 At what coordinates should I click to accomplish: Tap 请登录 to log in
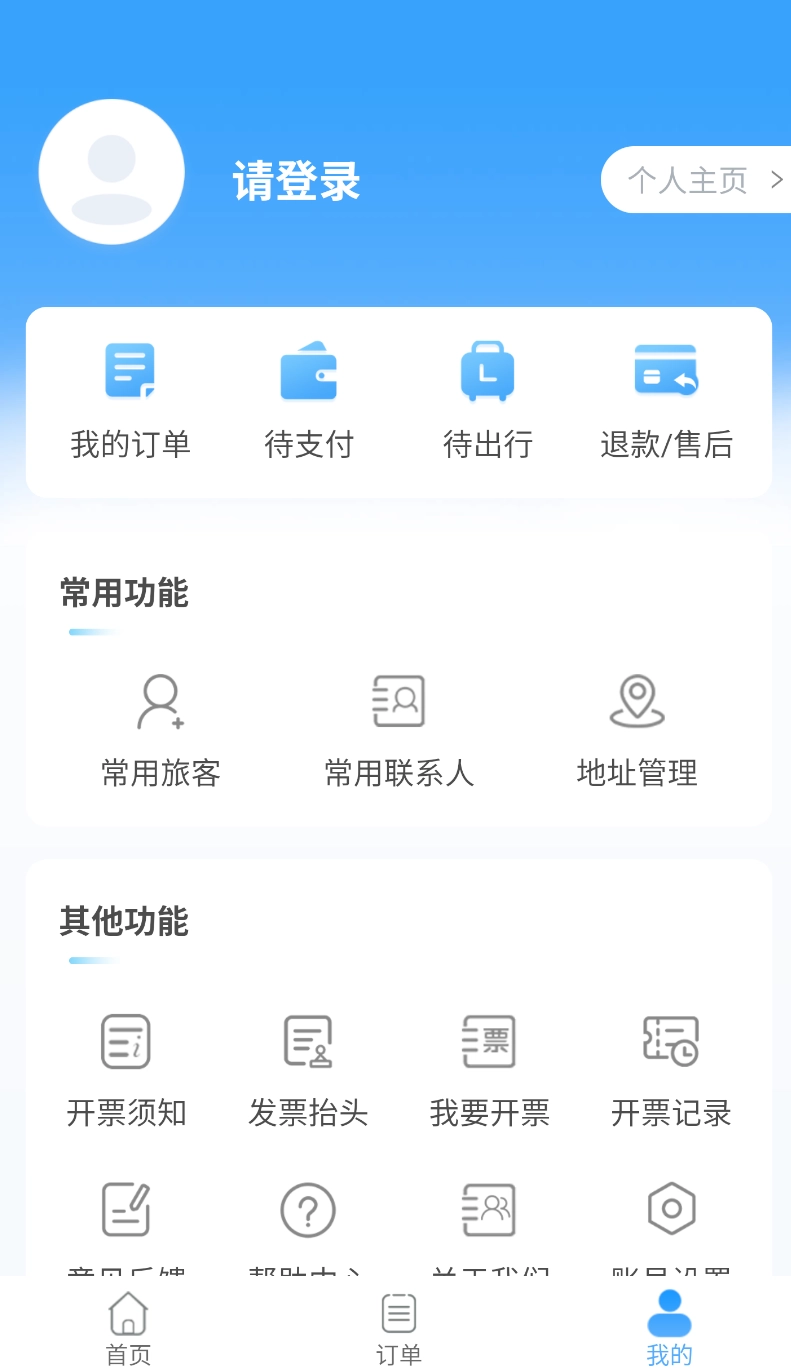coord(296,182)
